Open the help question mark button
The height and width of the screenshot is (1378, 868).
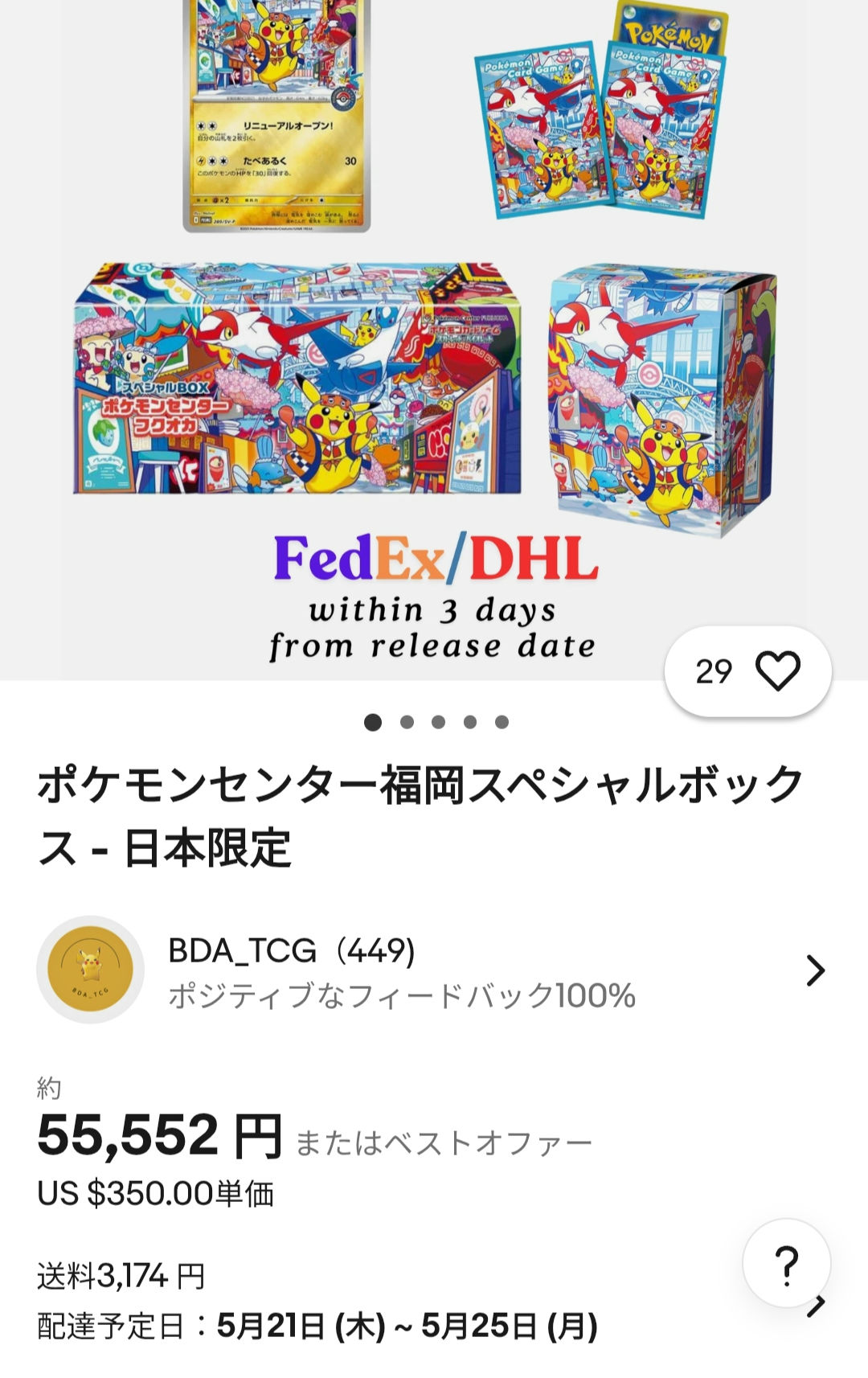point(786,1265)
